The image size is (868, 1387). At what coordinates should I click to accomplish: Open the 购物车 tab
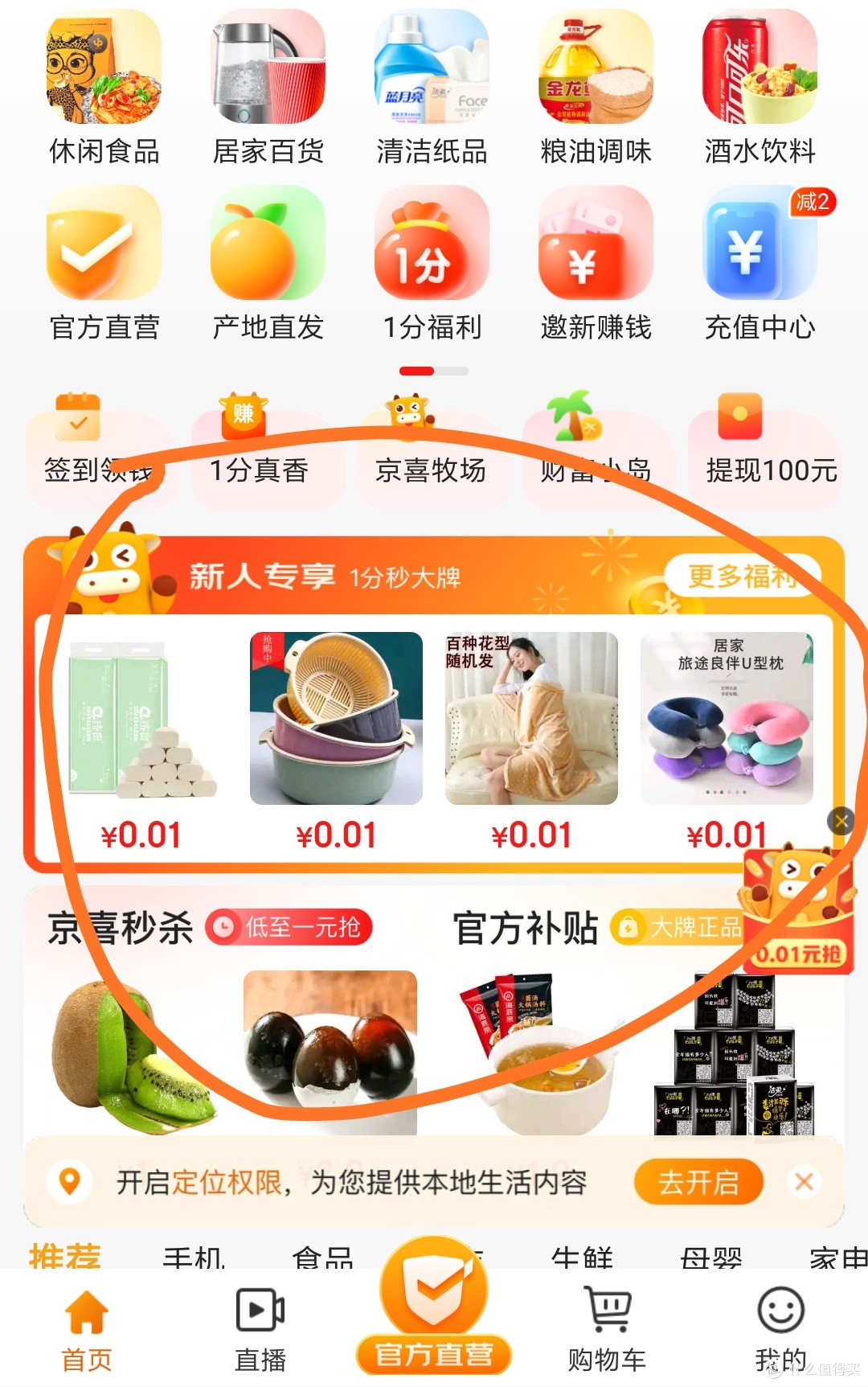[607, 1328]
